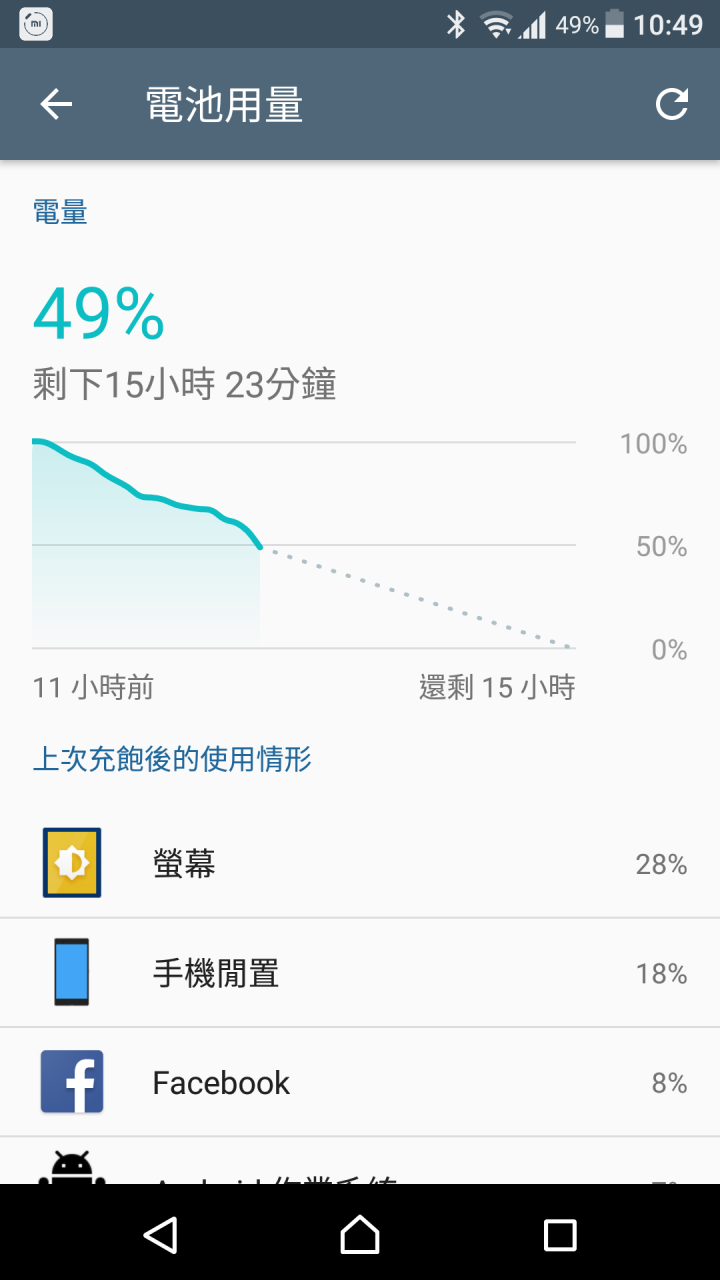Screen dimensions: 720x1280
Task: Open the Android 作業系統 usage row
Action: pos(360,1161)
